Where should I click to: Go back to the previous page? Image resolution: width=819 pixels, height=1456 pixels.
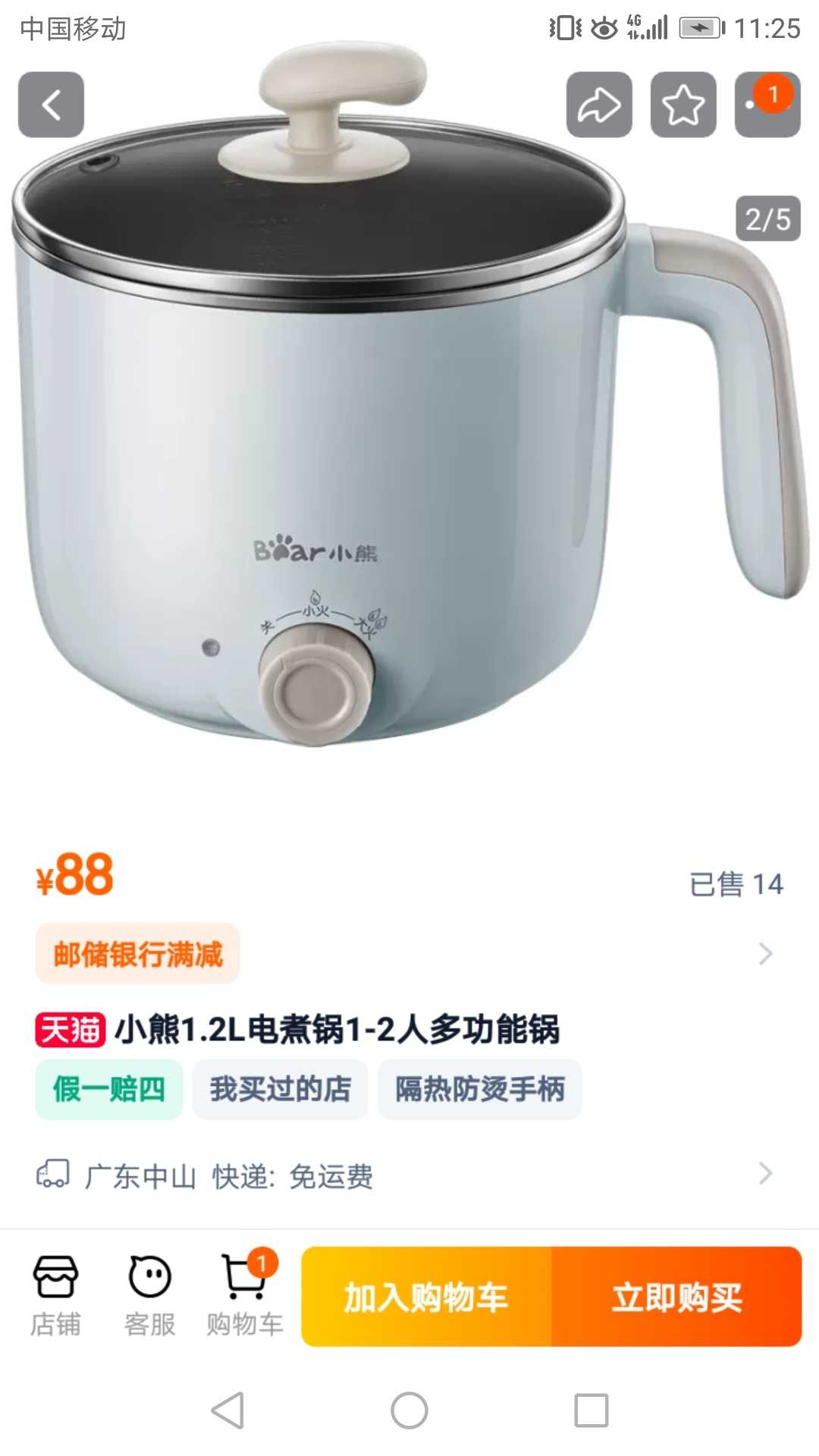click(x=51, y=105)
